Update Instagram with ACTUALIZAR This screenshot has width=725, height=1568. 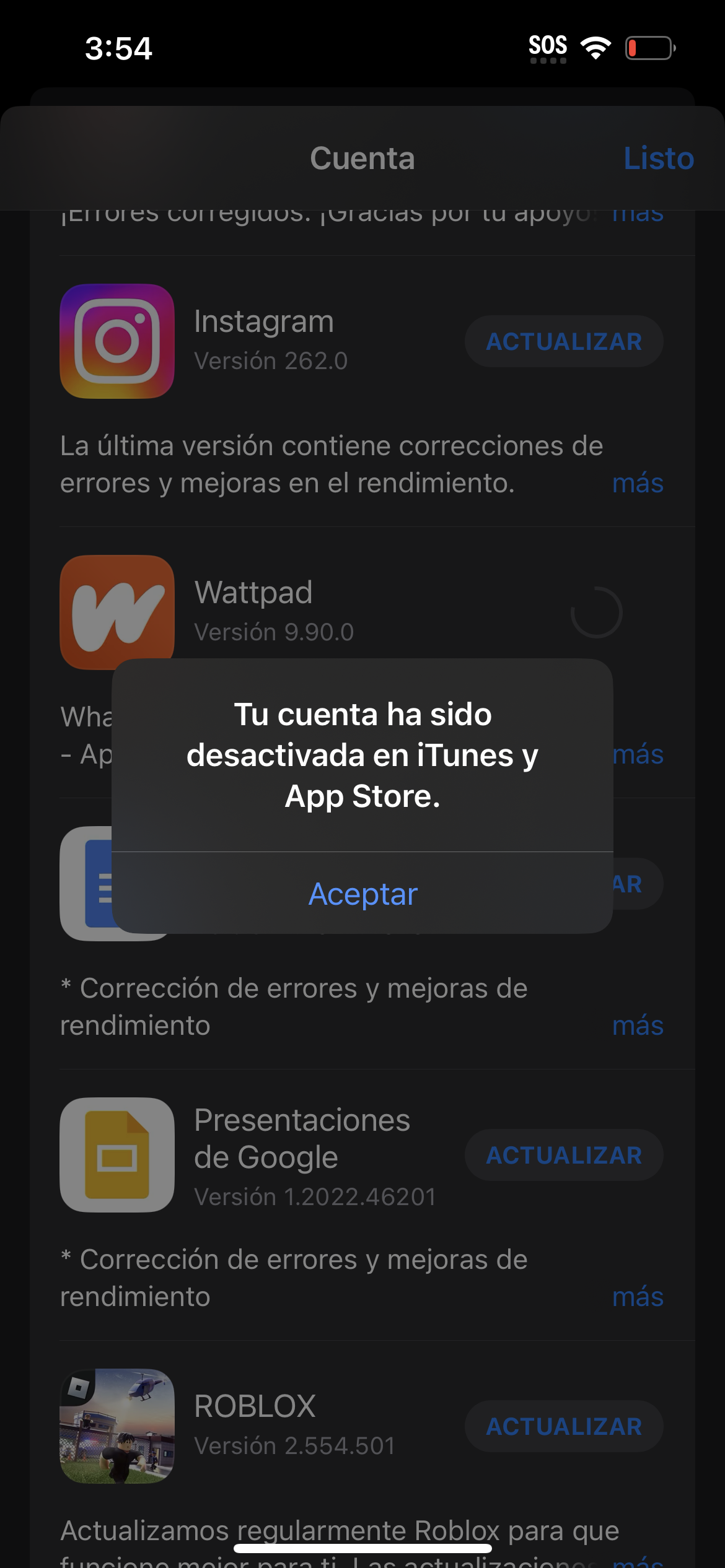(563, 341)
